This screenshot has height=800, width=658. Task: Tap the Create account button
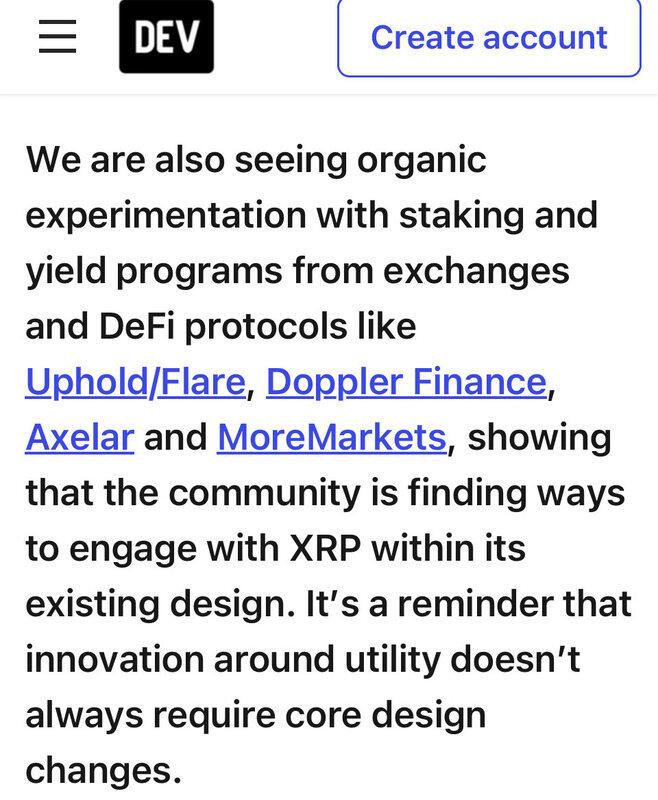click(x=488, y=38)
